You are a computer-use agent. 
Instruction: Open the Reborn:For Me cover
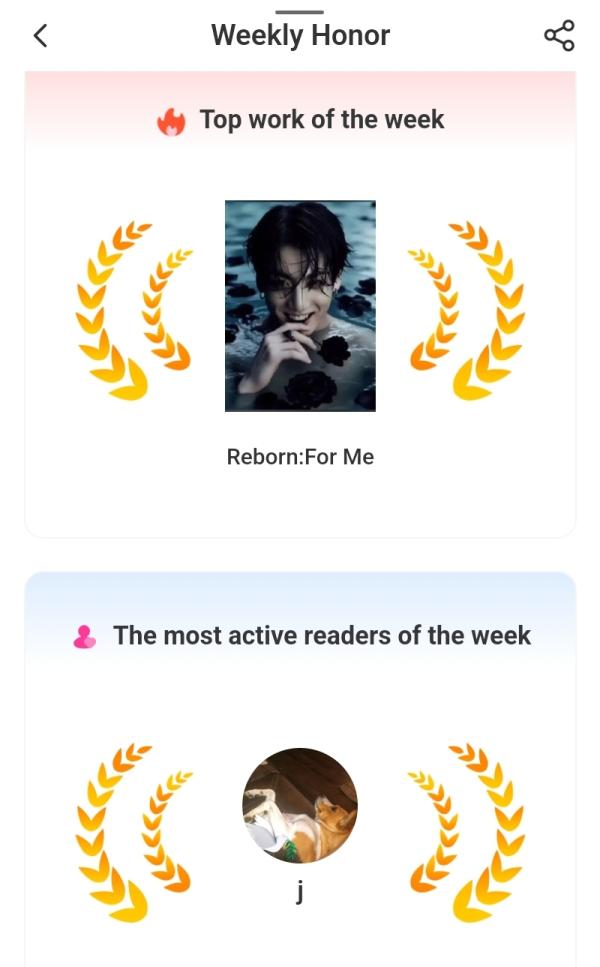pyautogui.click(x=300, y=306)
